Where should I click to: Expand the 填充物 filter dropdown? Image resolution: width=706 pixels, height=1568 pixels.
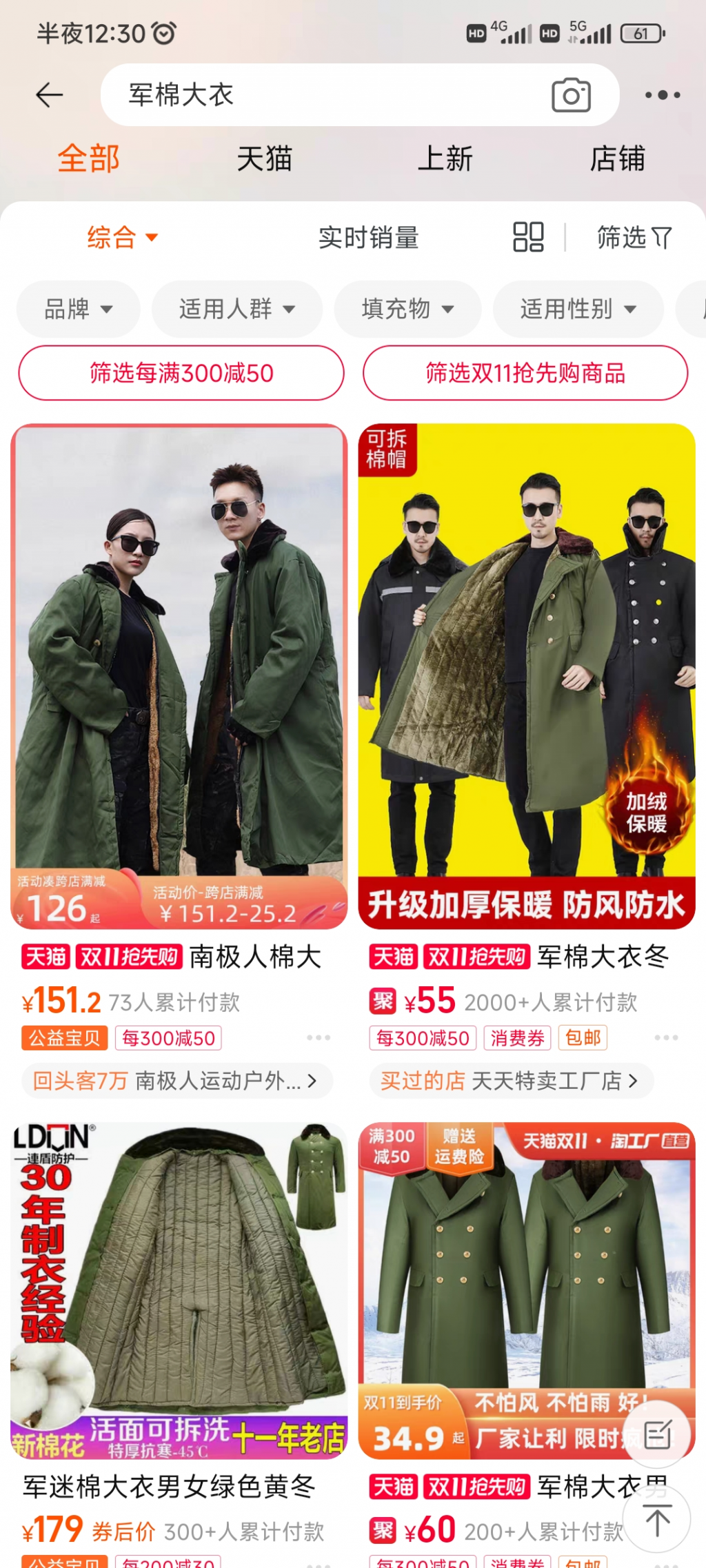pos(407,309)
